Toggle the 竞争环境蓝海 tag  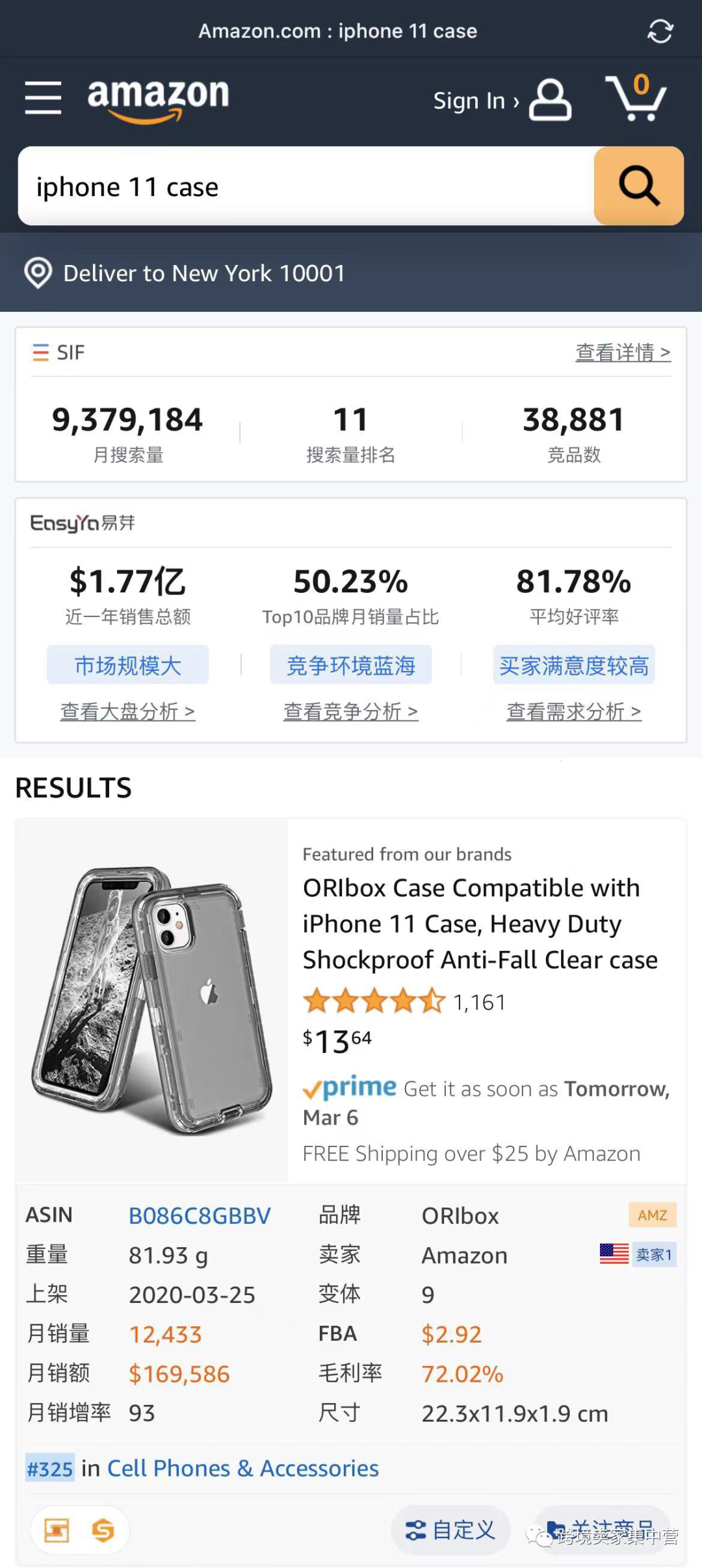click(351, 664)
